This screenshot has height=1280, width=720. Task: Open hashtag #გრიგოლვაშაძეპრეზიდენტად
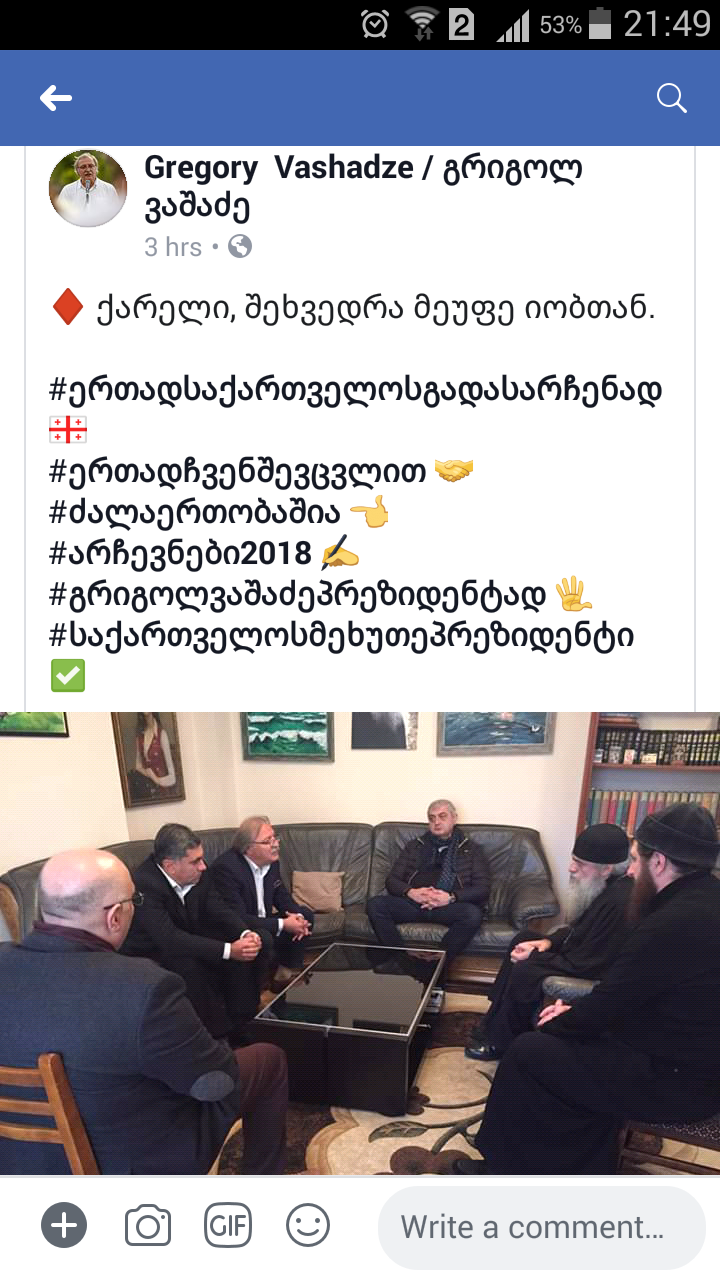(x=297, y=595)
